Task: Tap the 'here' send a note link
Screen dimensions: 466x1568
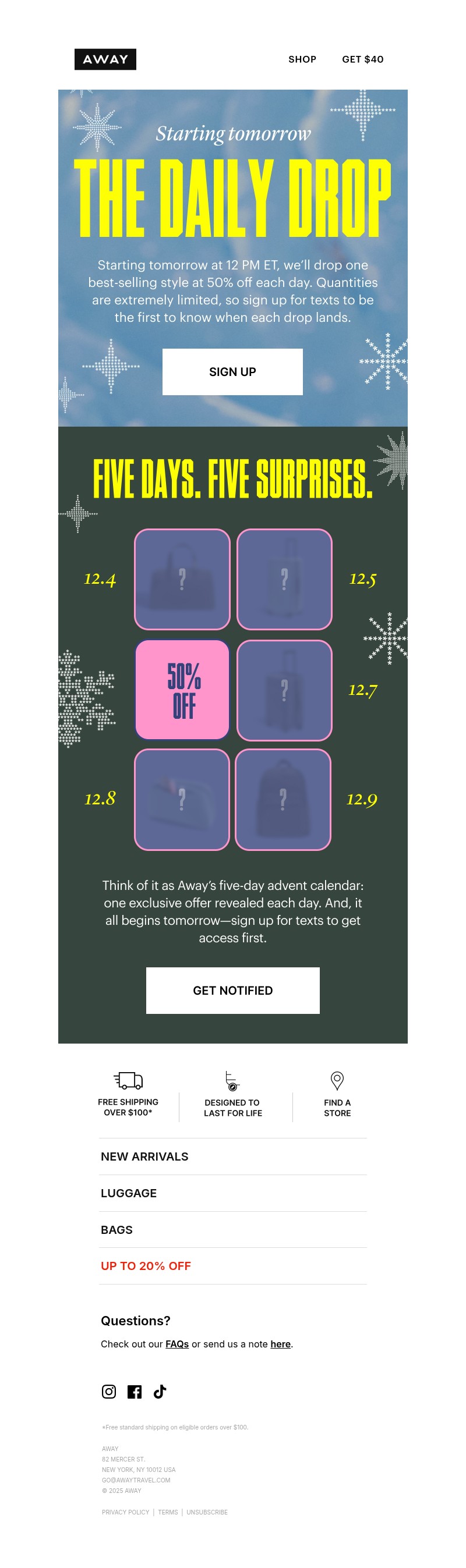Action: 280,1344
